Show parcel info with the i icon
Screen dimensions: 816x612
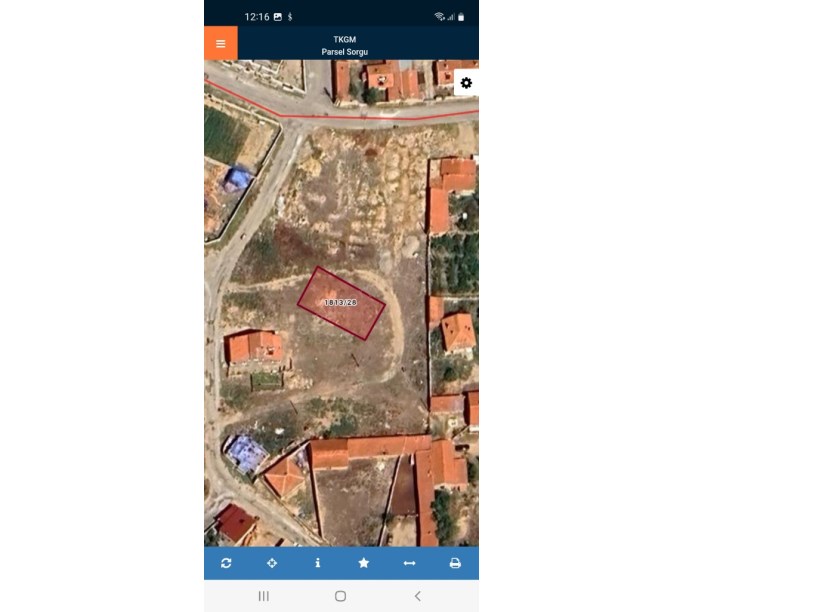[318, 563]
